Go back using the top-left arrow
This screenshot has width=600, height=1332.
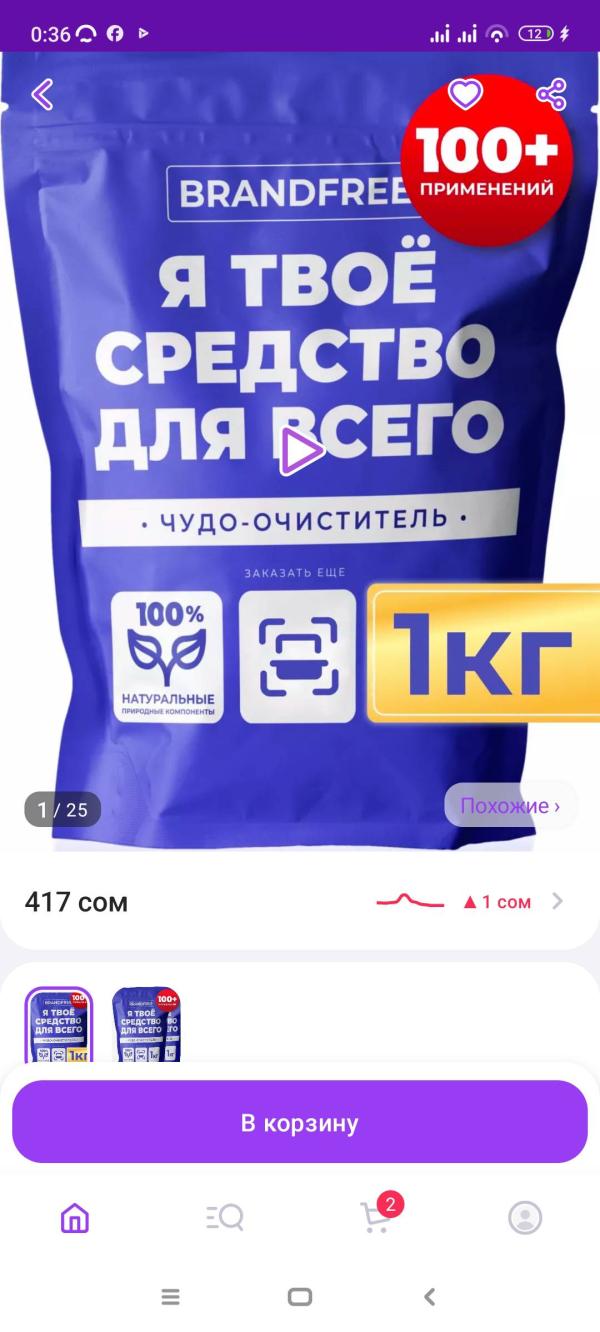42,95
